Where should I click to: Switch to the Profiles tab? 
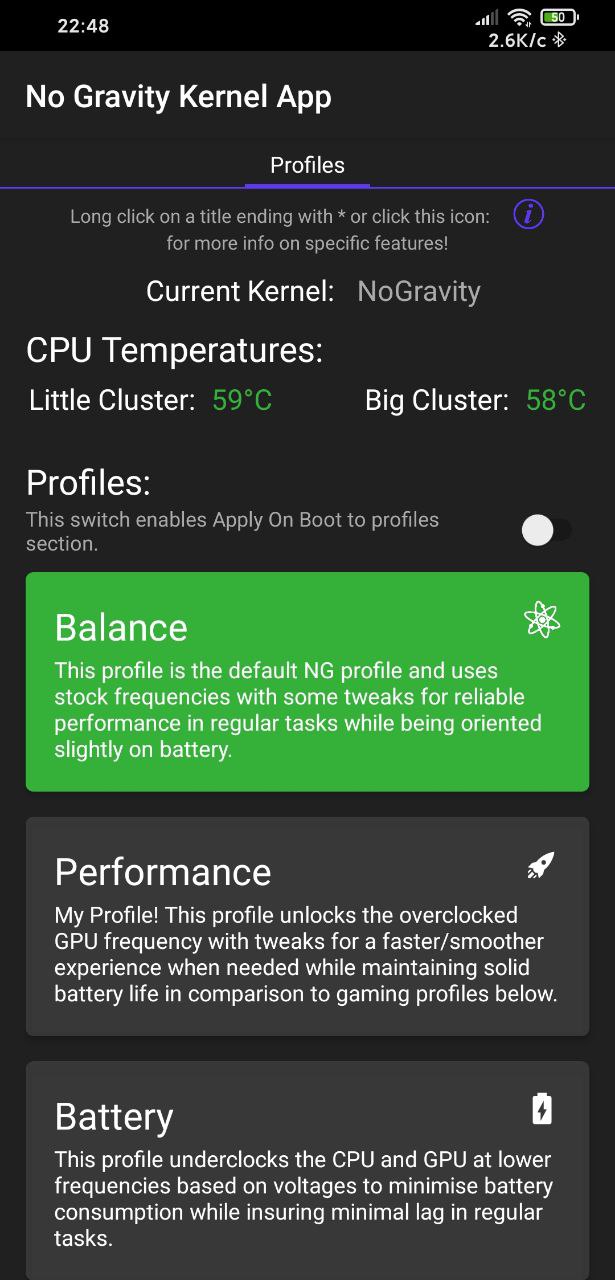coord(307,165)
